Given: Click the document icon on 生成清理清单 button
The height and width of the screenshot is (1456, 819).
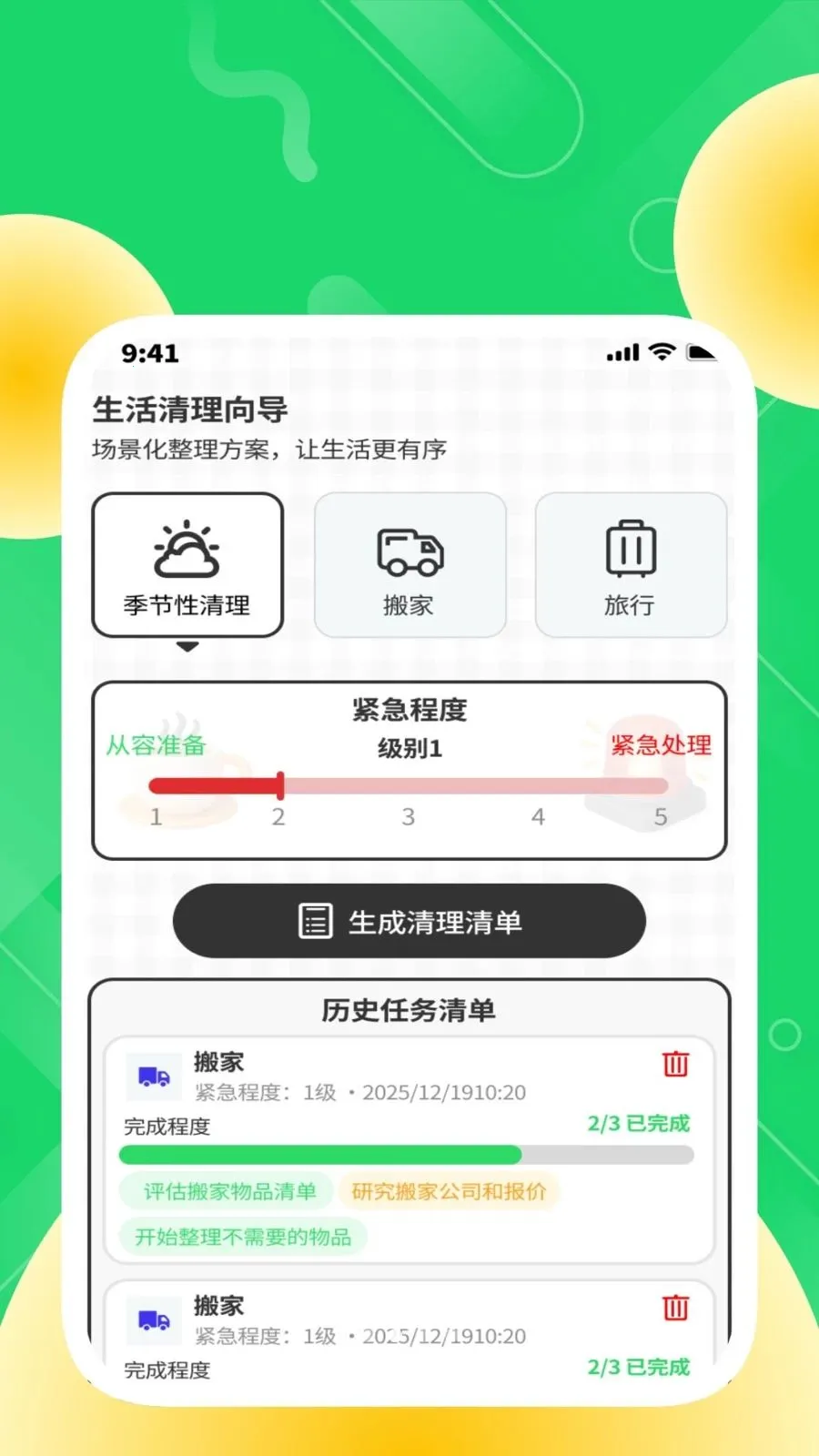Looking at the screenshot, I should [316, 921].
